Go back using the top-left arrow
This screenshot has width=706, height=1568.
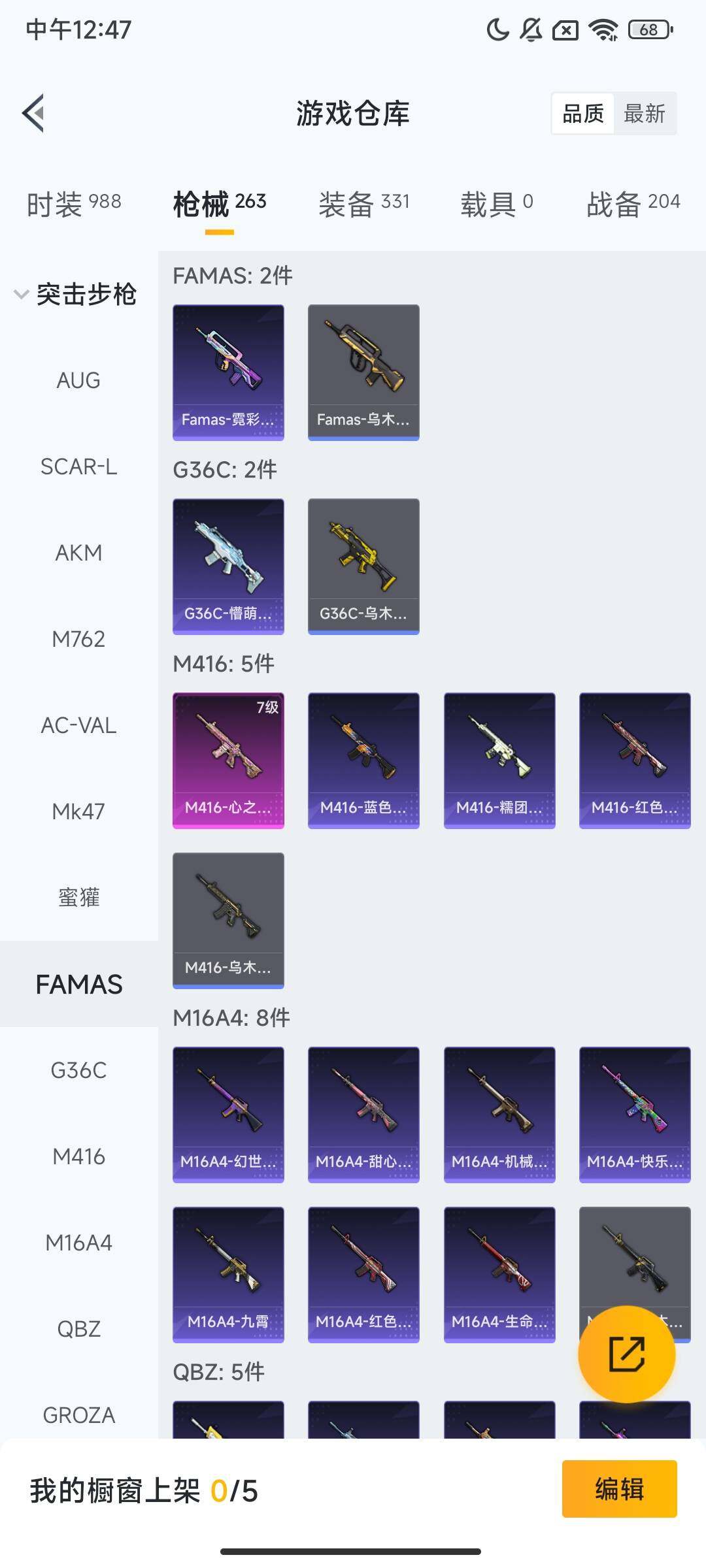[x=33, y=113]
